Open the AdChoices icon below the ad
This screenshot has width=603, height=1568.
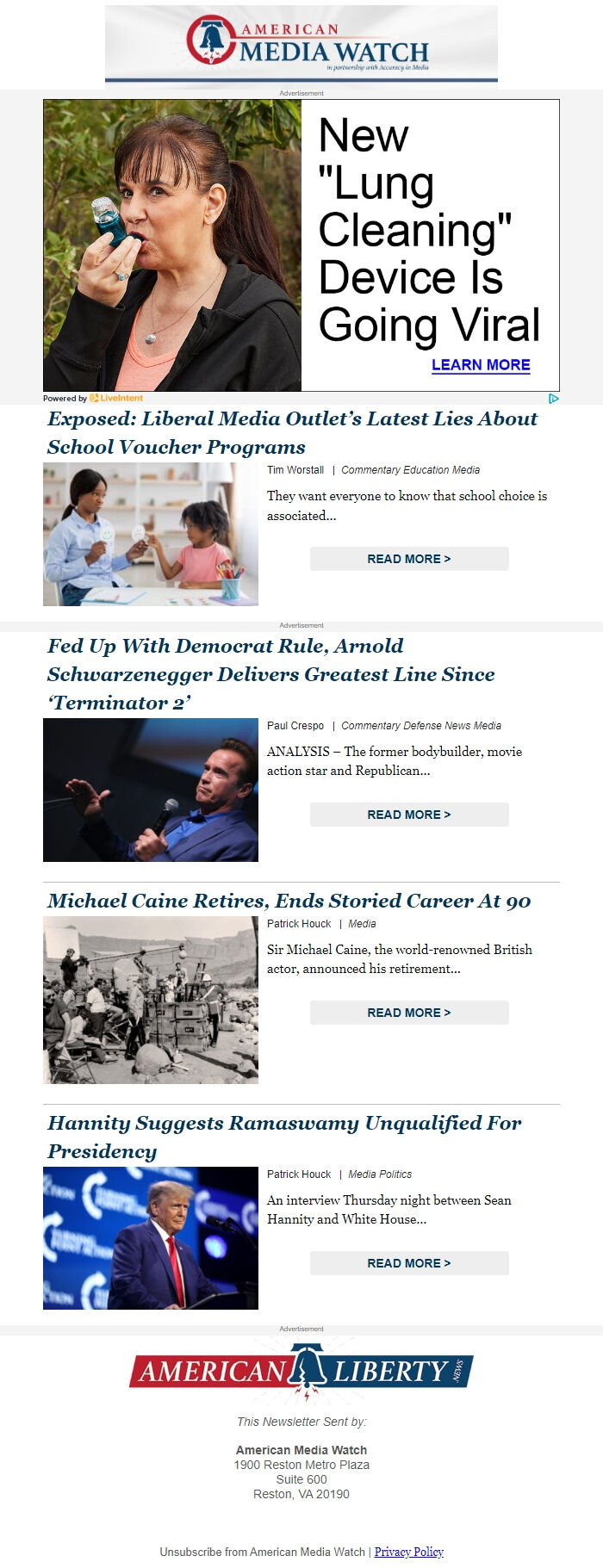click(553, 398)
